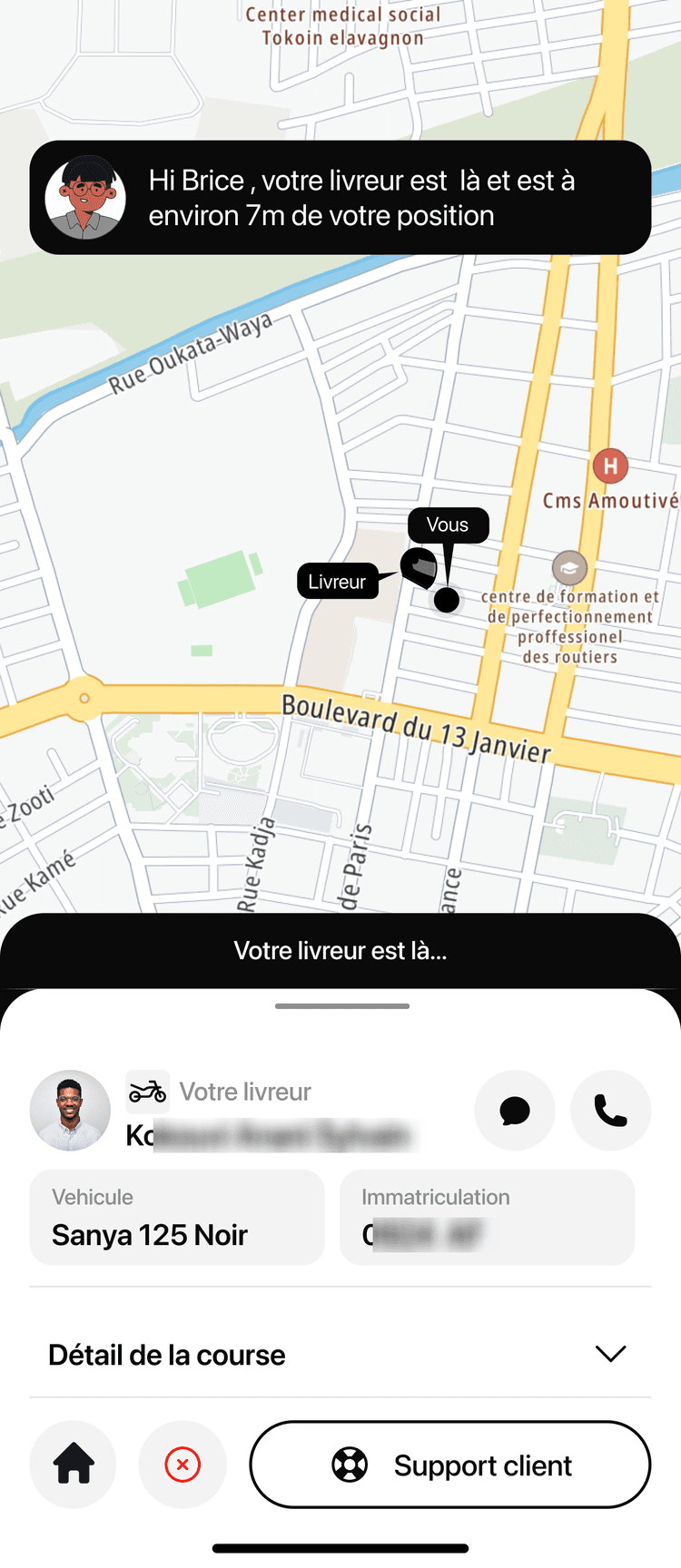Send a chat message to the driver

tap(515, 1111)
